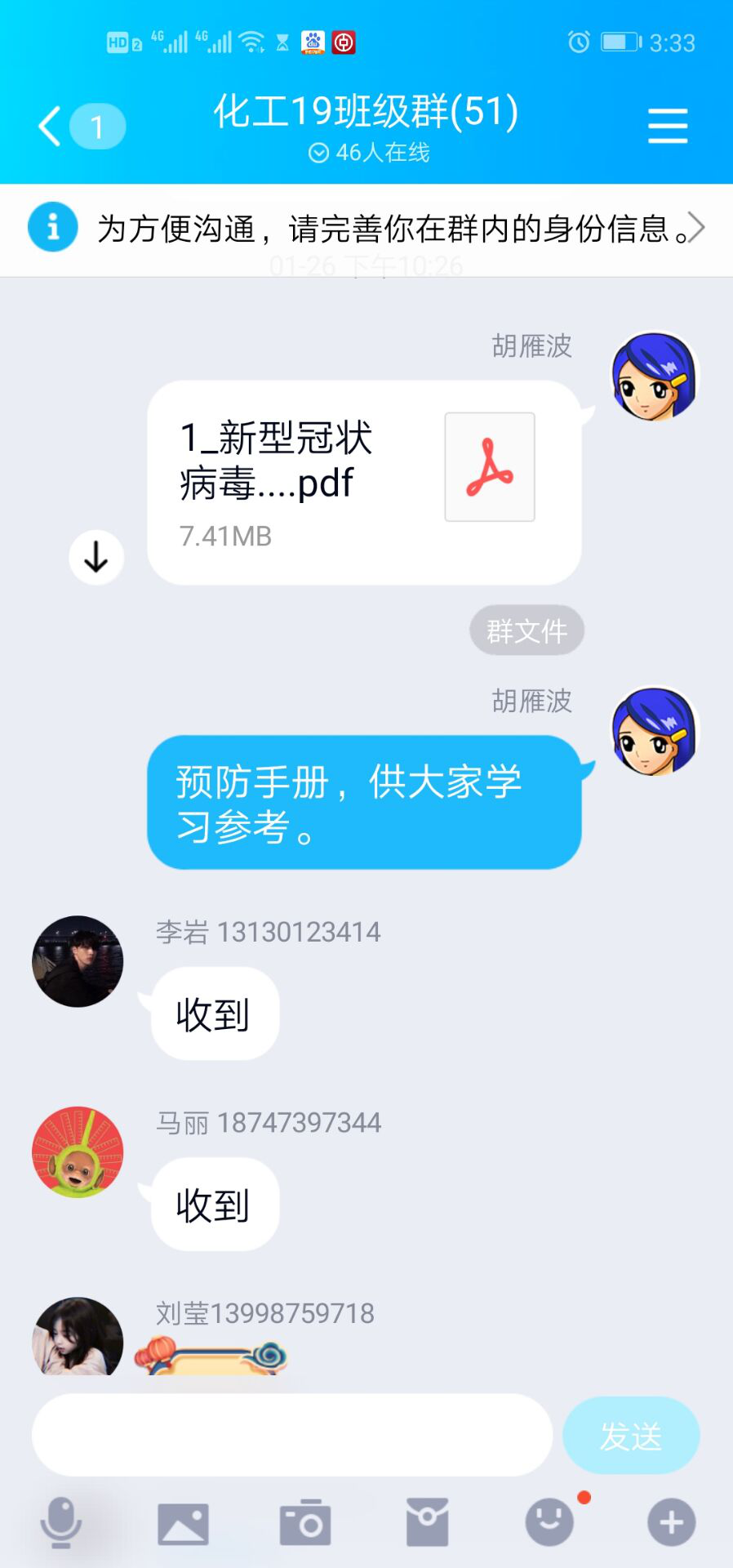Open the photo gallery picker
This screenshot has width=733, height=1568.
183,1523
